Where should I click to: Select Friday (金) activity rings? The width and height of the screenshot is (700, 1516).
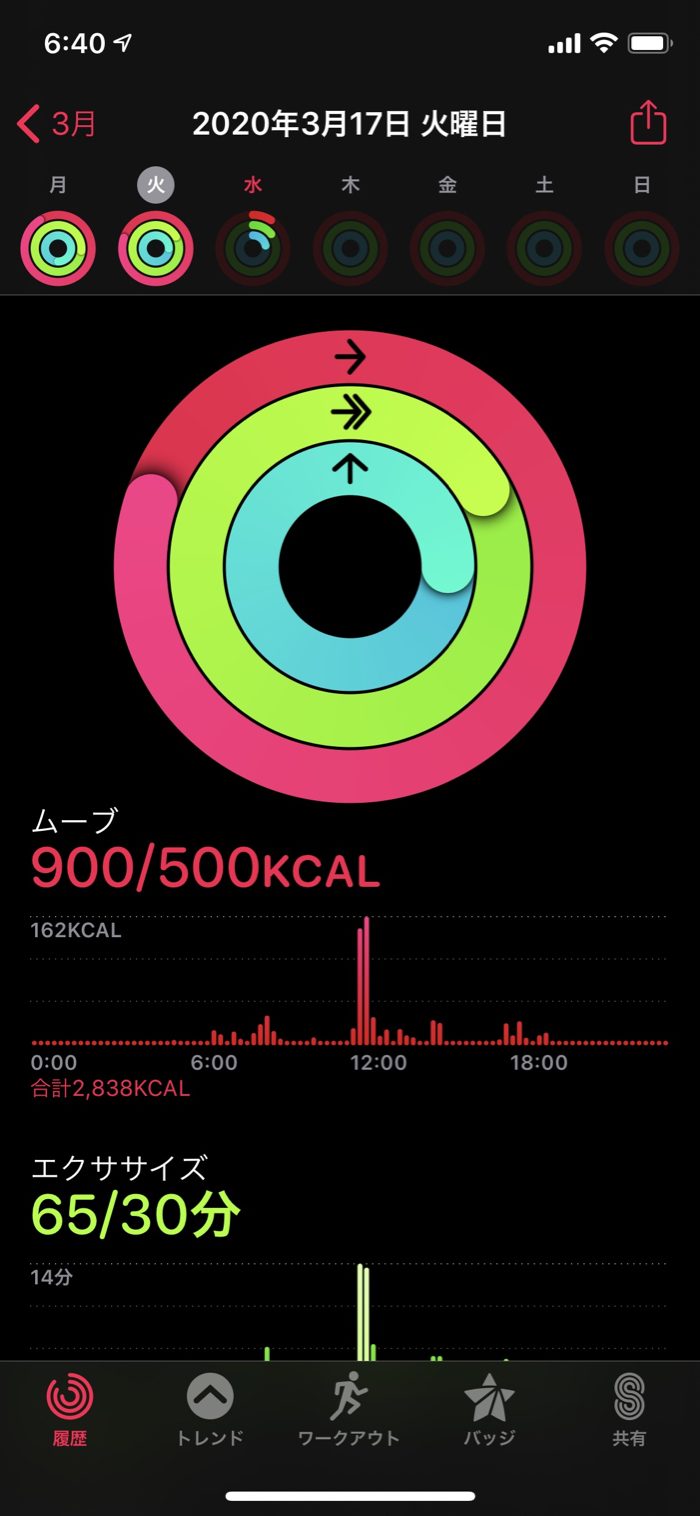point(447,249)
